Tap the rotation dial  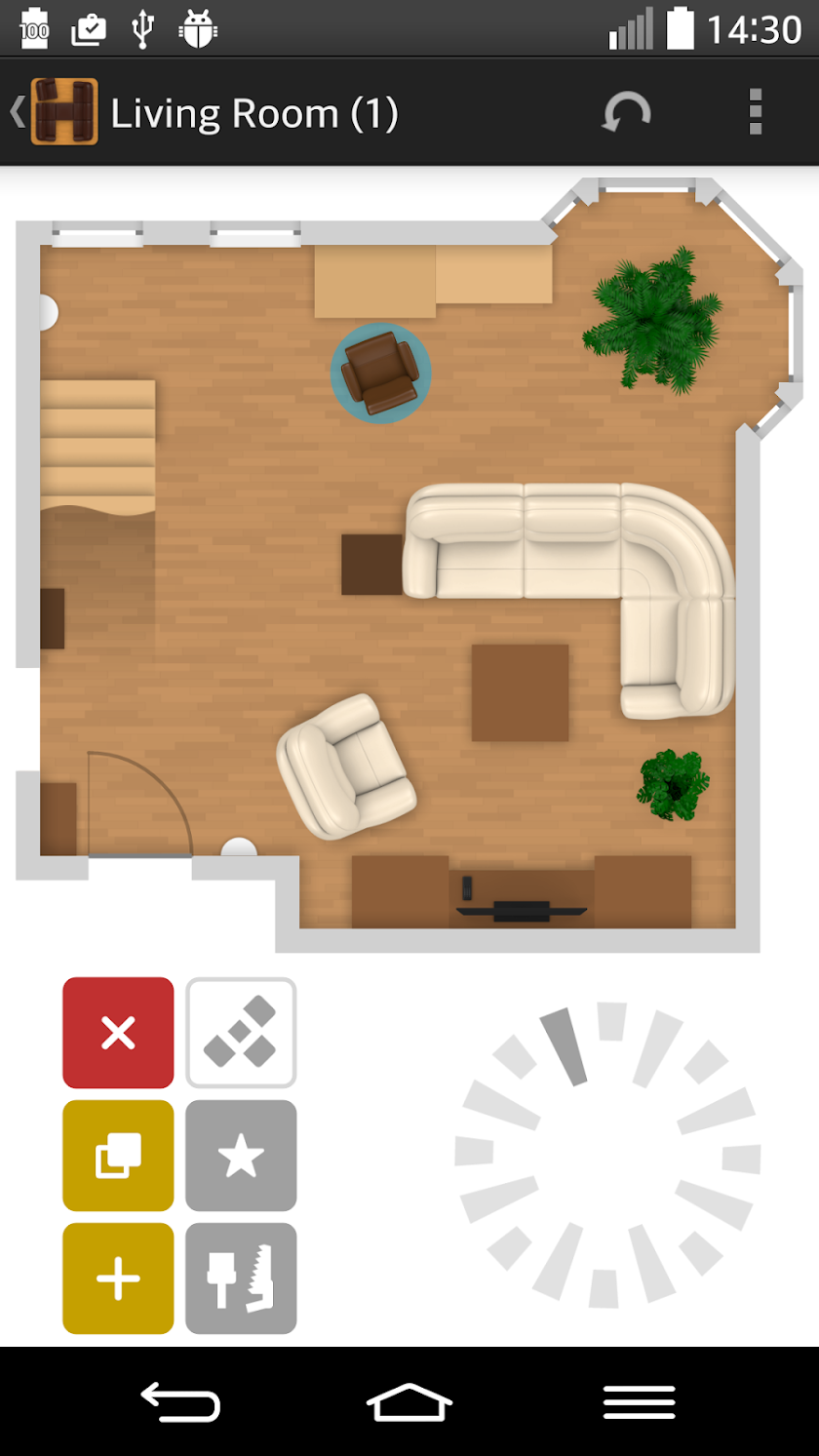coord(607,1155)
